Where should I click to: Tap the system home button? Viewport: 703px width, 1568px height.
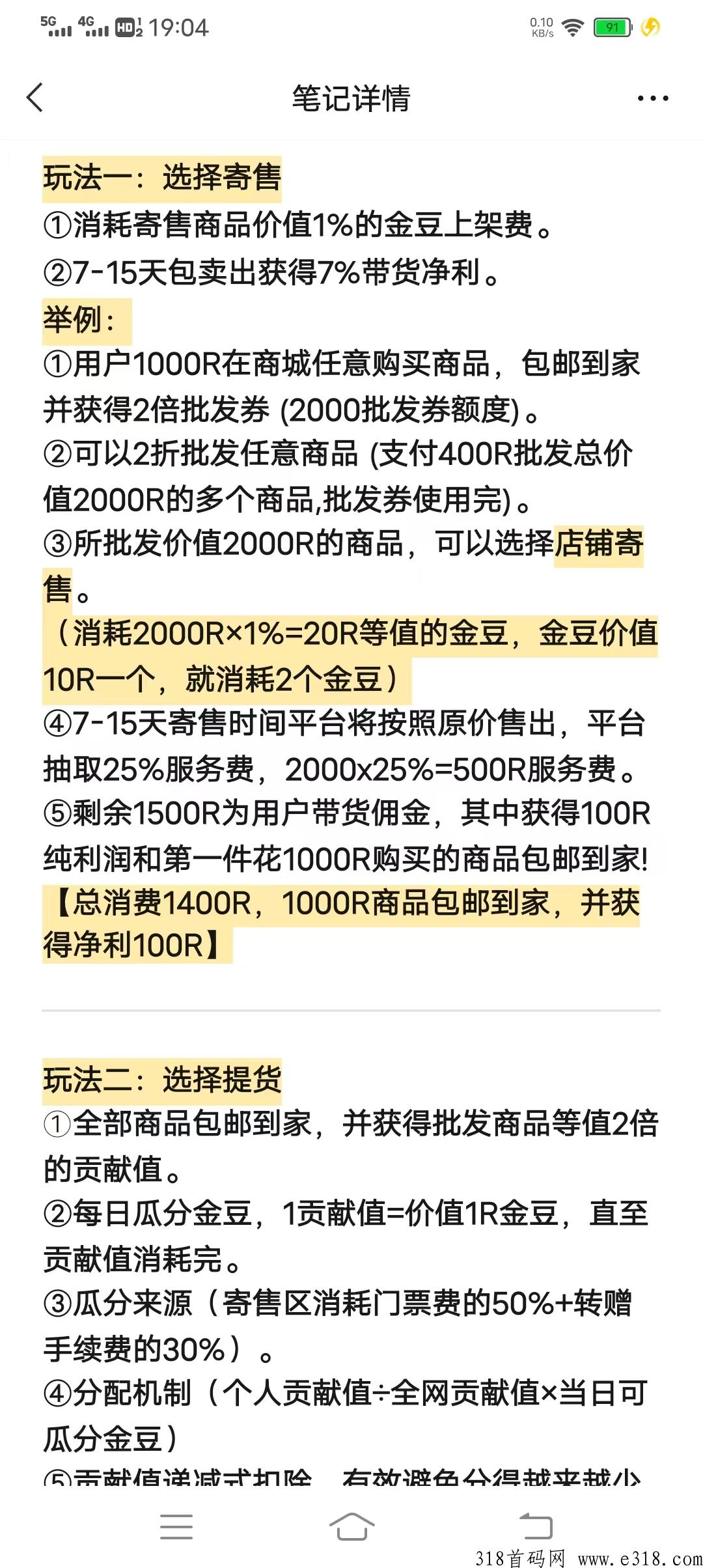(351, 1526)
